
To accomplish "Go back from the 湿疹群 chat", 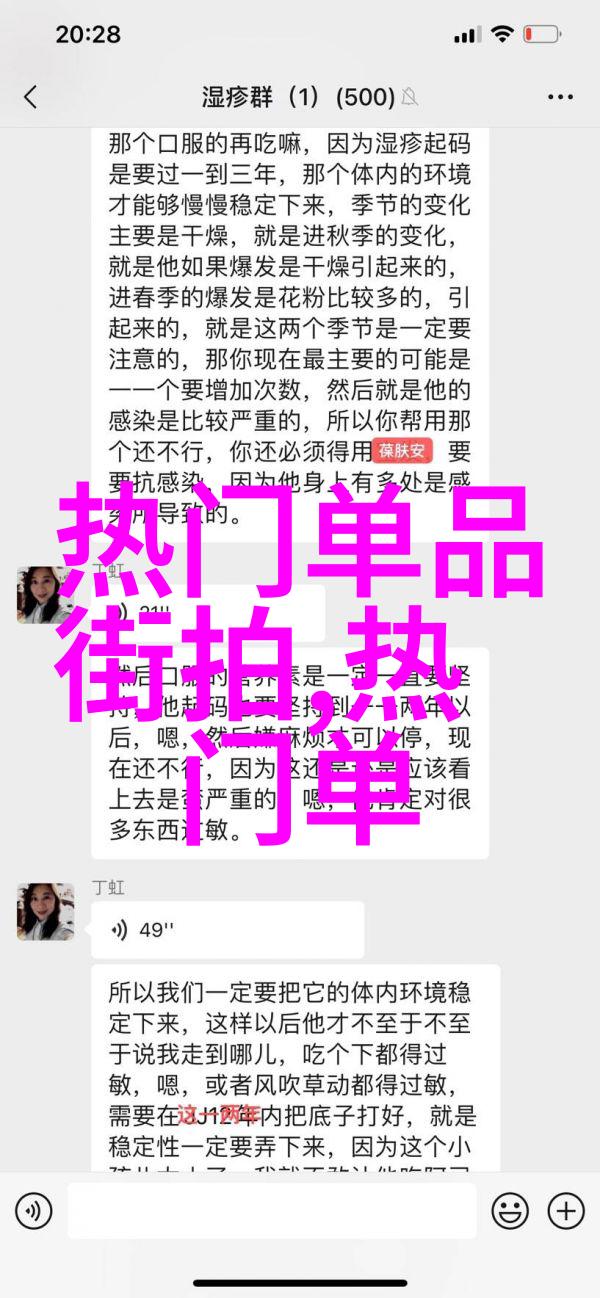I will point(30,97).
